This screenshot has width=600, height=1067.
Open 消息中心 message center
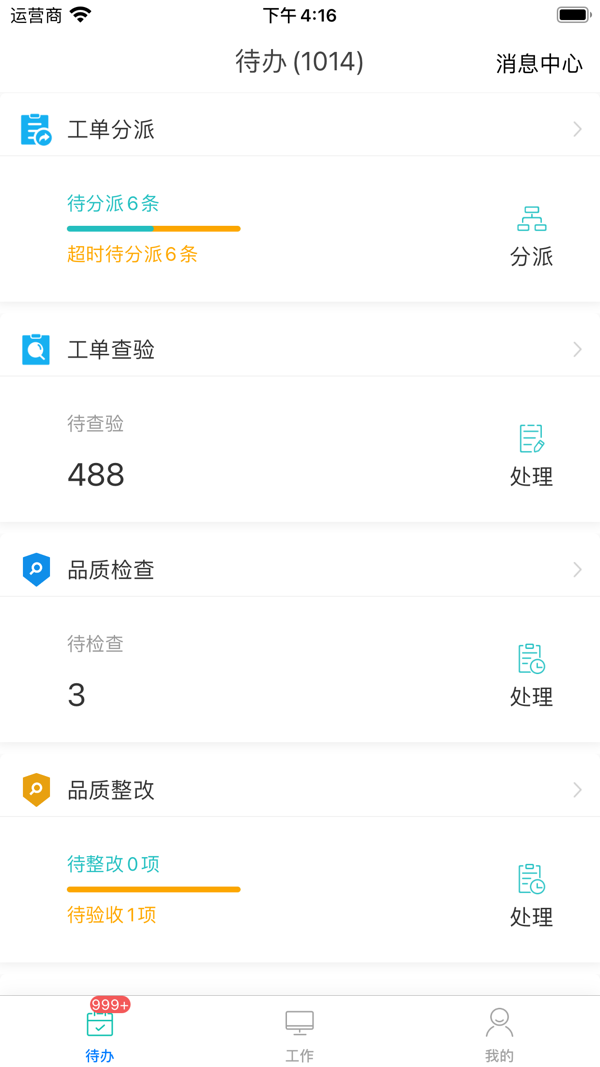538,64
